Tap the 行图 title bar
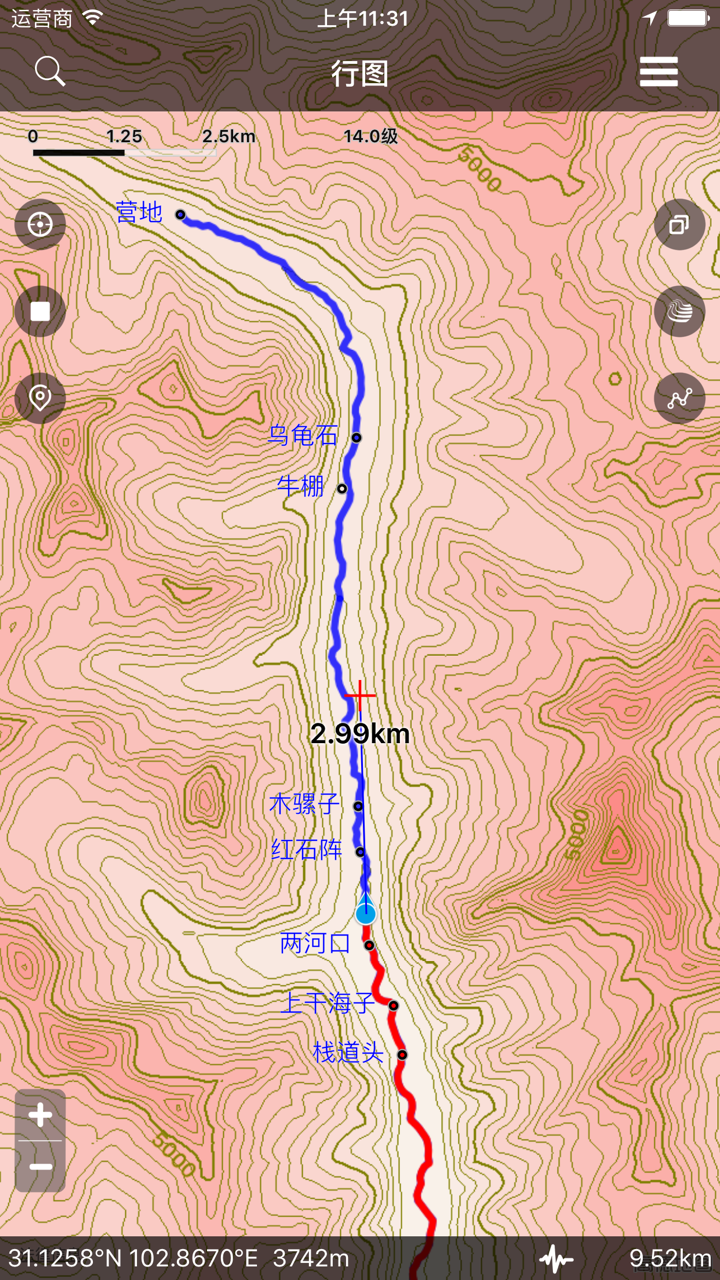This screenshot has width=720, height=1280. pos(360,71)
